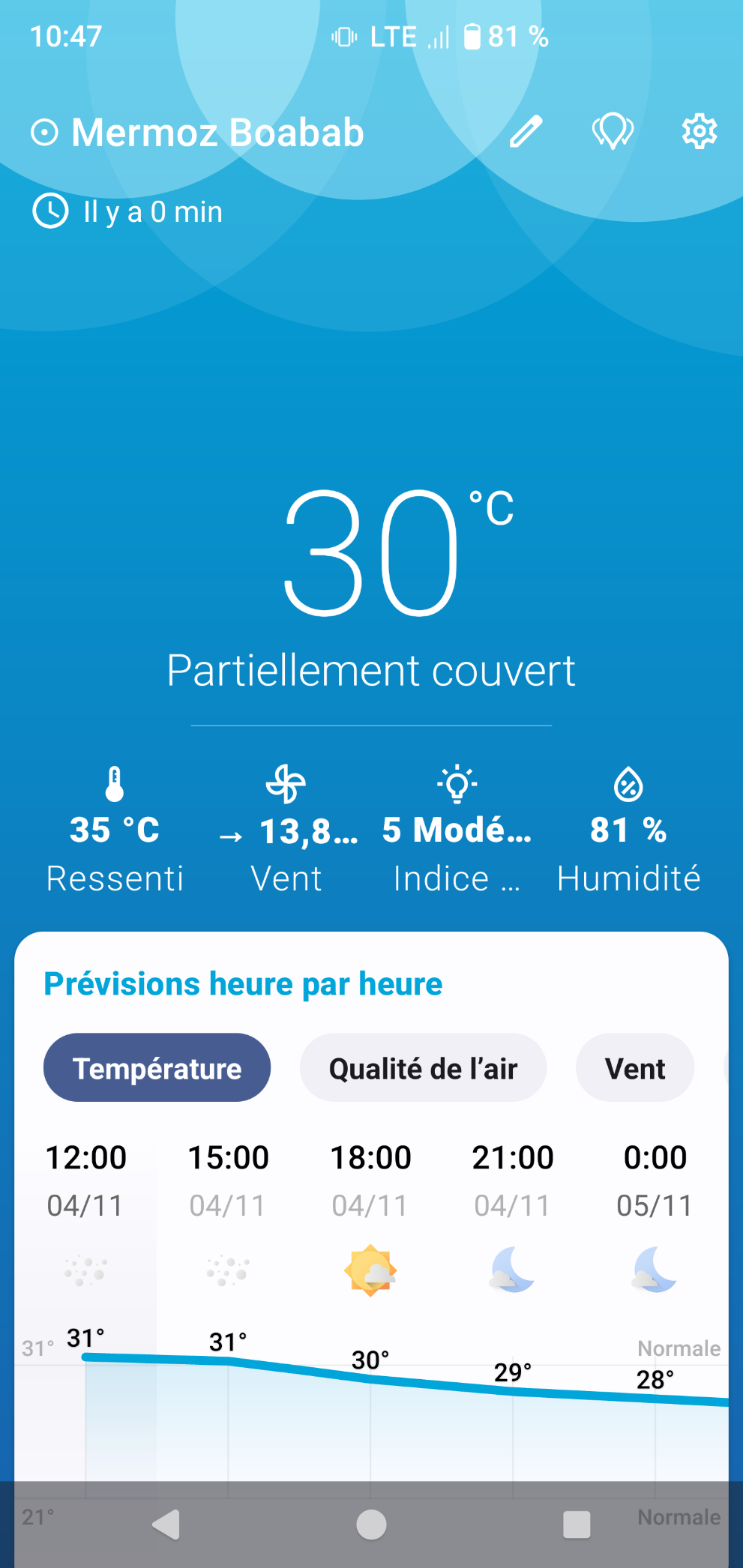Edit the Mermoz Boabab location
The height and width of the screenshot is (1568, 743).
(526, 132)
